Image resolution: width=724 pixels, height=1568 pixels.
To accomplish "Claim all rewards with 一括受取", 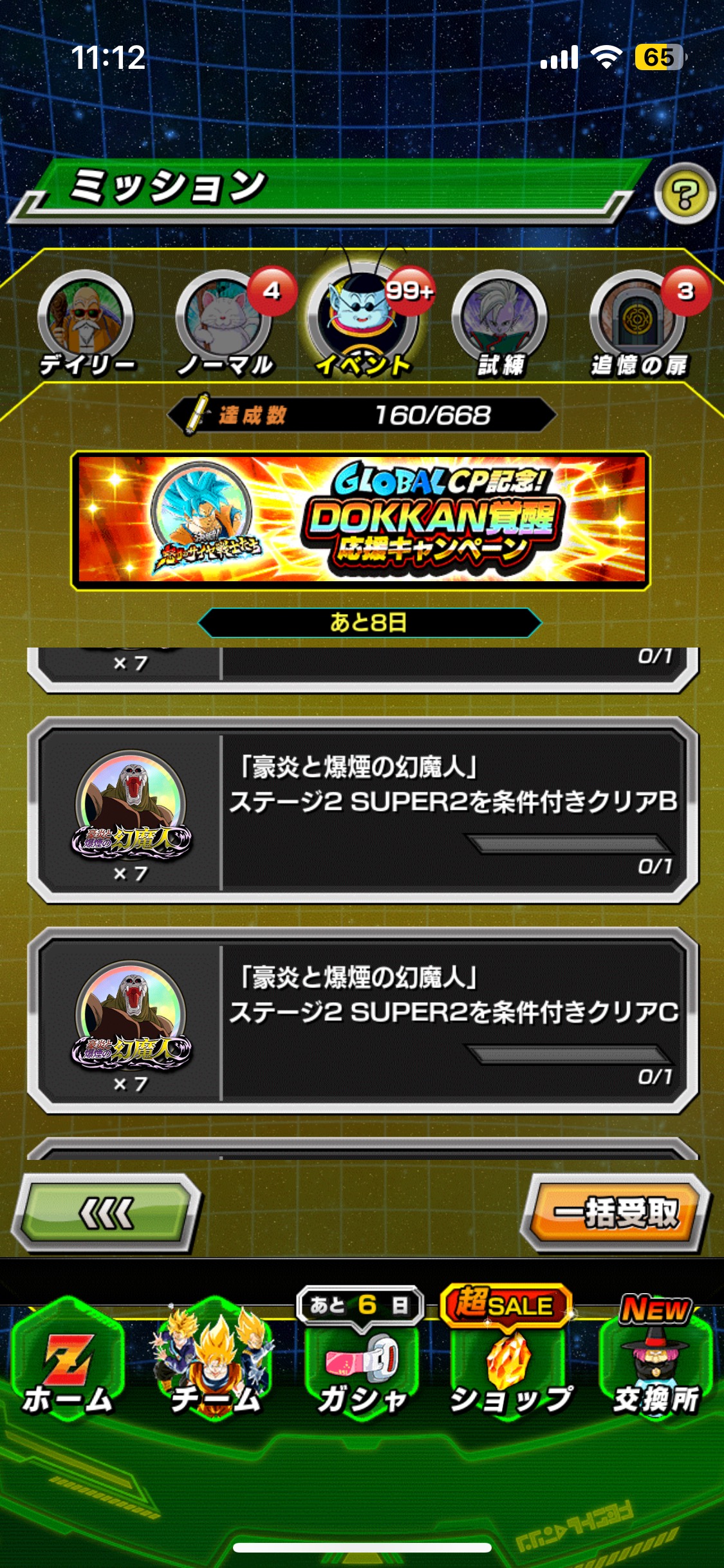I will (617, 1213).
